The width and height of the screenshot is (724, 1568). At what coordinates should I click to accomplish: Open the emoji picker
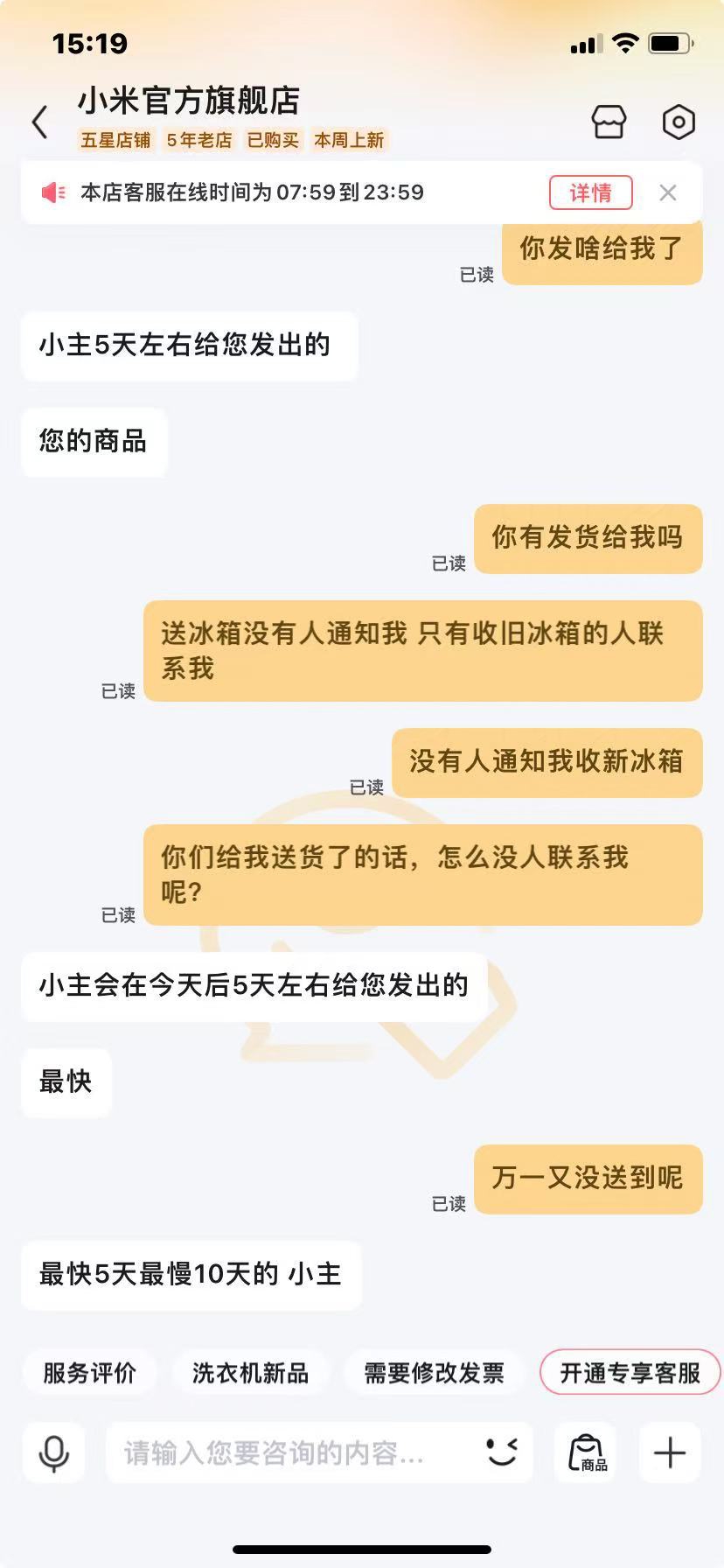click(x=502, y=1452)
